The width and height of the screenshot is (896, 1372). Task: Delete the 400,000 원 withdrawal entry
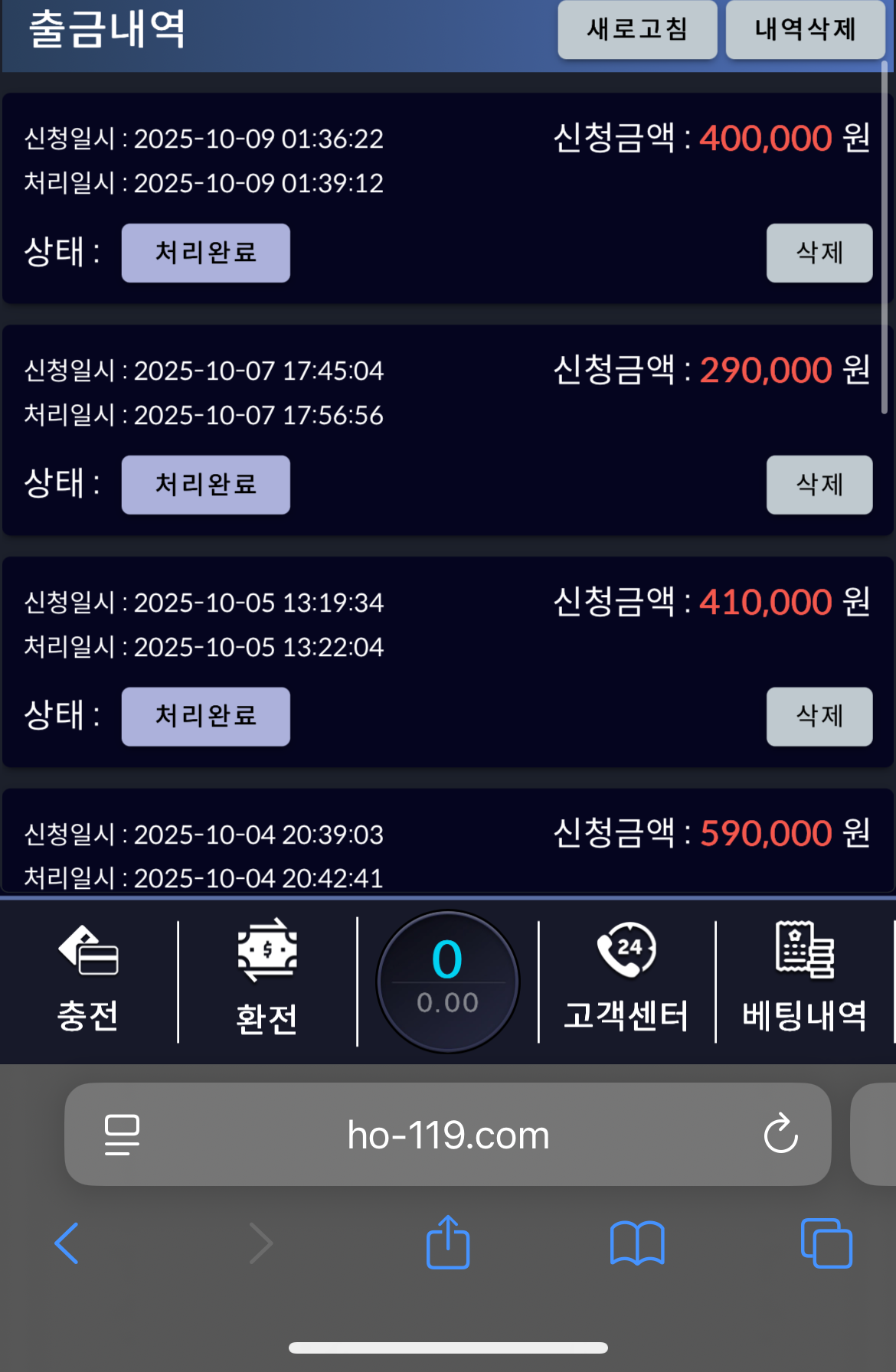819,253
